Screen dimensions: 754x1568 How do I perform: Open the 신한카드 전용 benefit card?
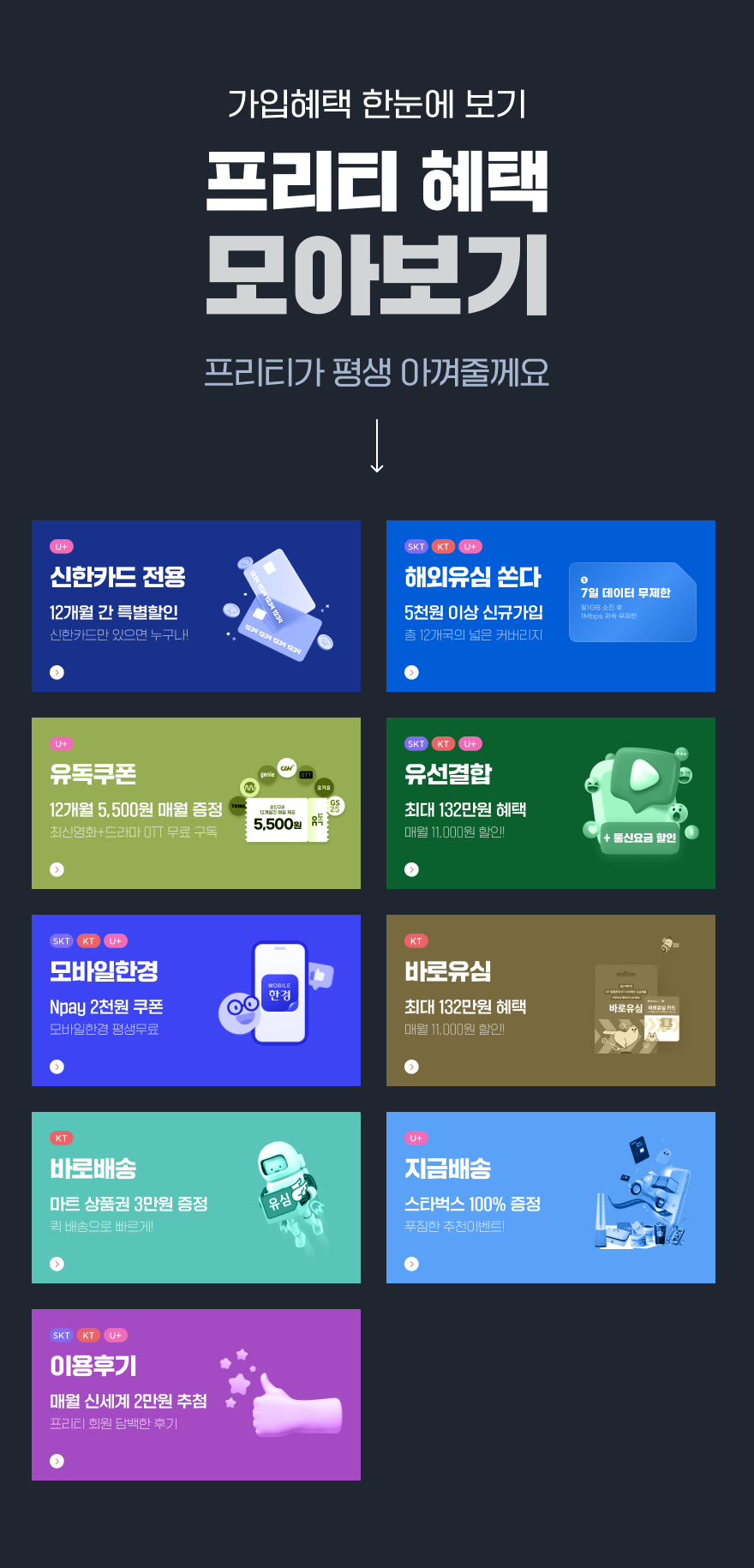[195, 606]
